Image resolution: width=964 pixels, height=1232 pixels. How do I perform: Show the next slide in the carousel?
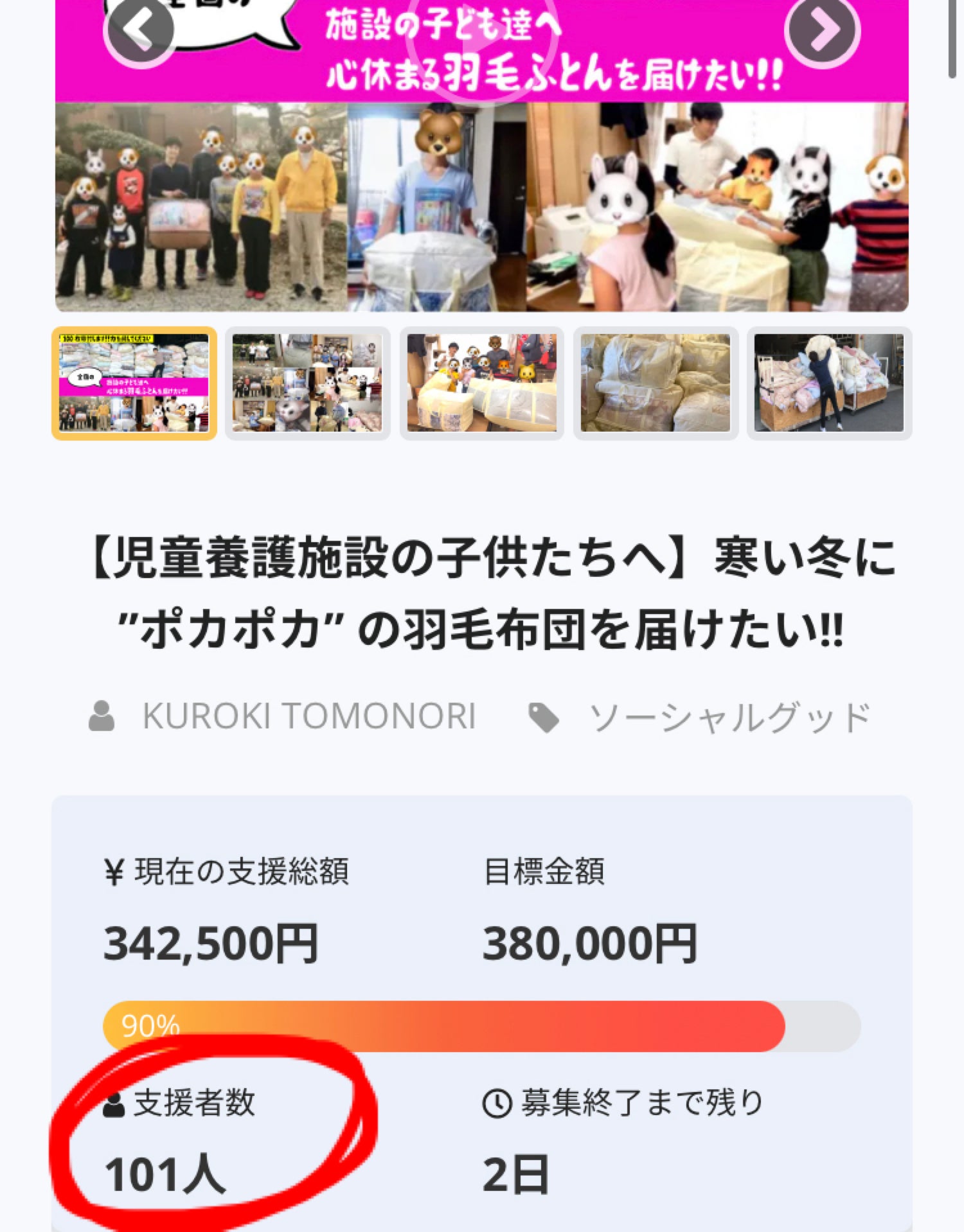[x=823, y=30]
